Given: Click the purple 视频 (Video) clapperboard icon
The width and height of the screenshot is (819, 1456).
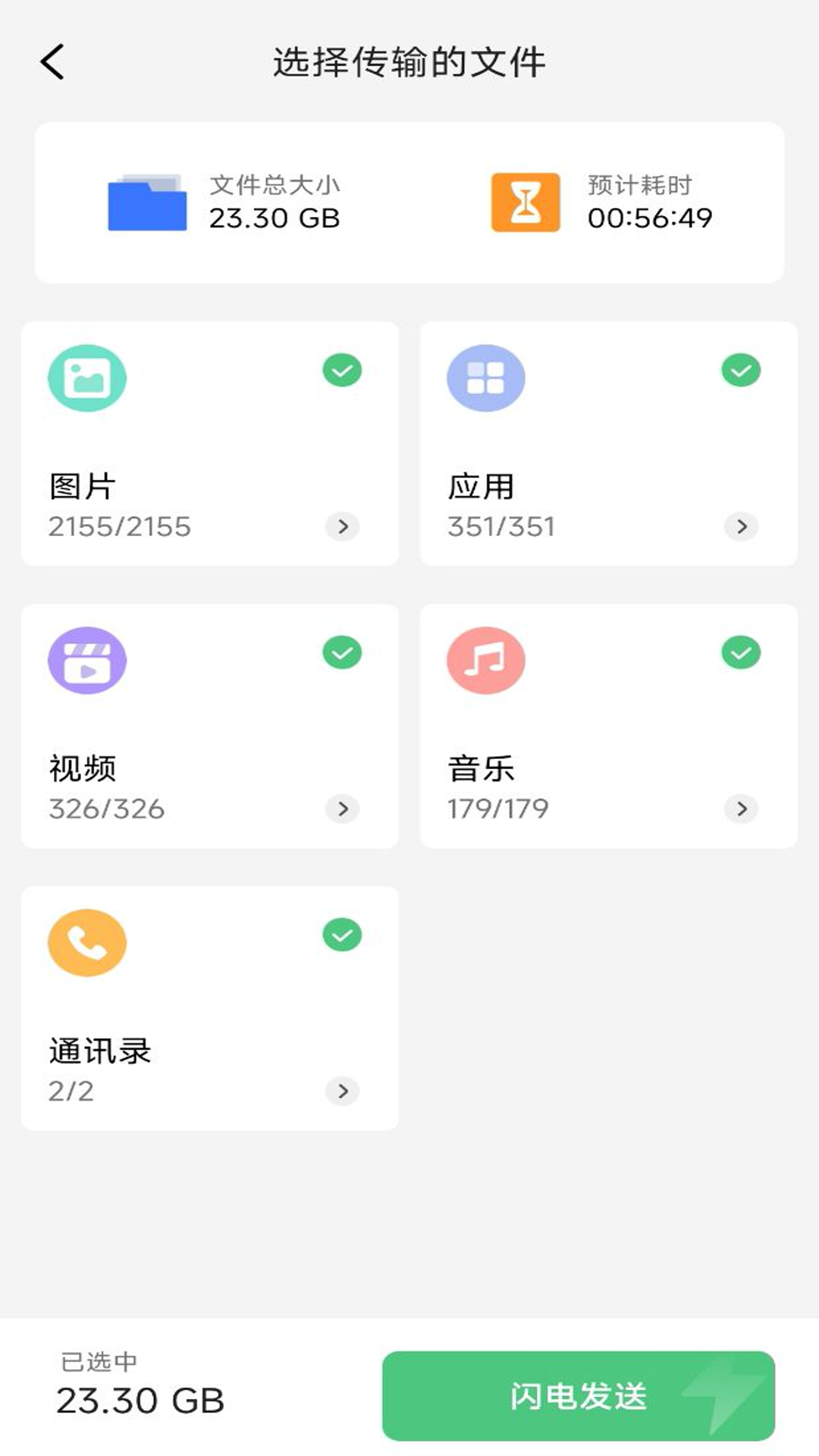Looking at the screenshot, I should 86,661.
